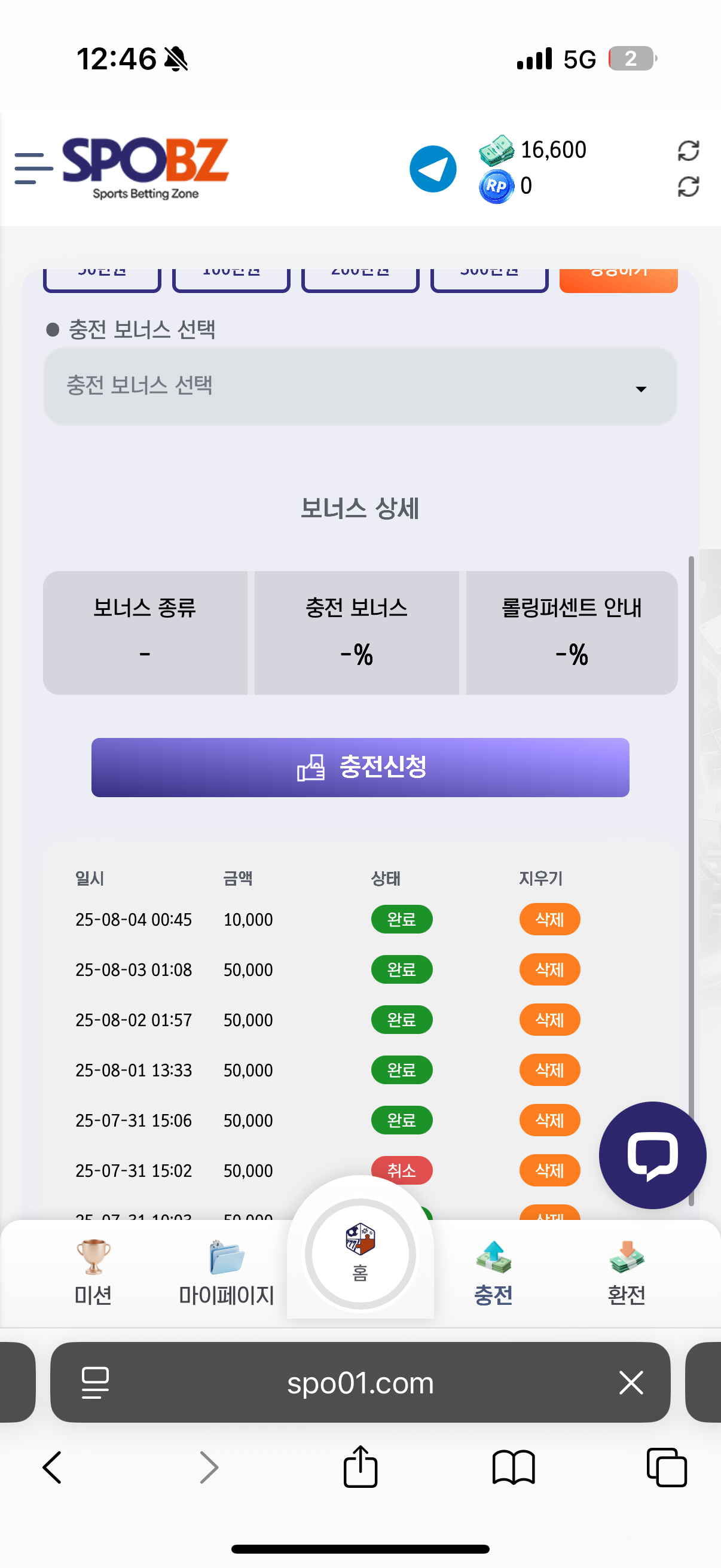The width and height of the screenshot is (721, 1568).
Task: Expand the 충전 보너스 선택 dropdown
Action: (359, 386)
